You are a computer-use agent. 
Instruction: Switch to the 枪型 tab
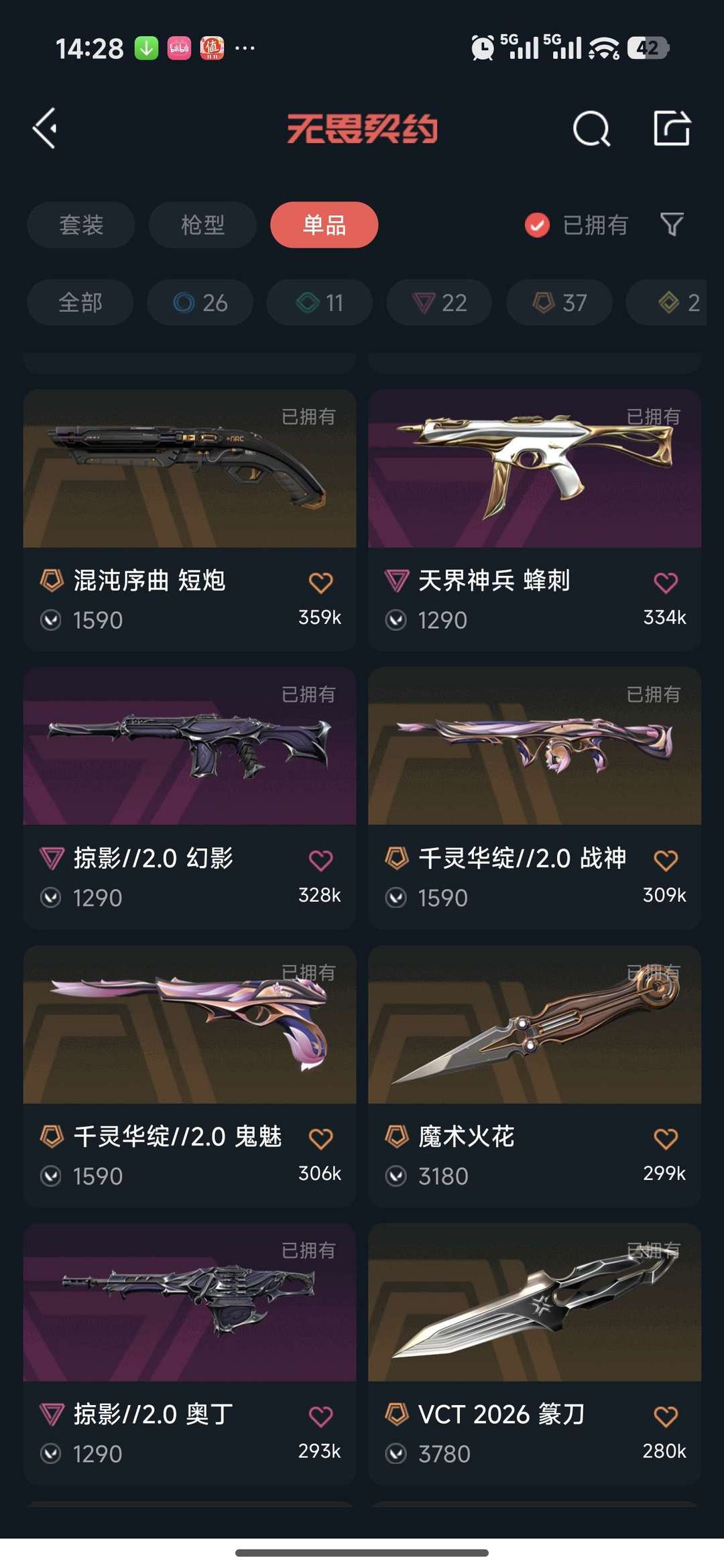point(202,225)
